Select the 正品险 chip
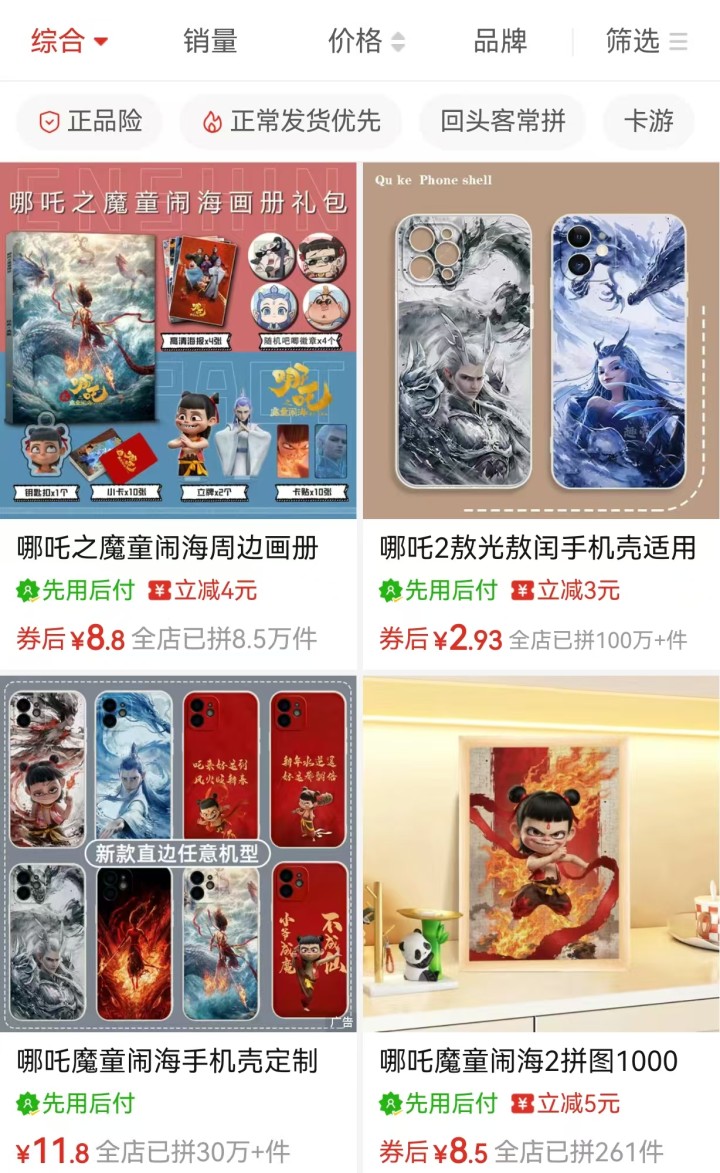The image size is (720, 1173). [90, 122]
